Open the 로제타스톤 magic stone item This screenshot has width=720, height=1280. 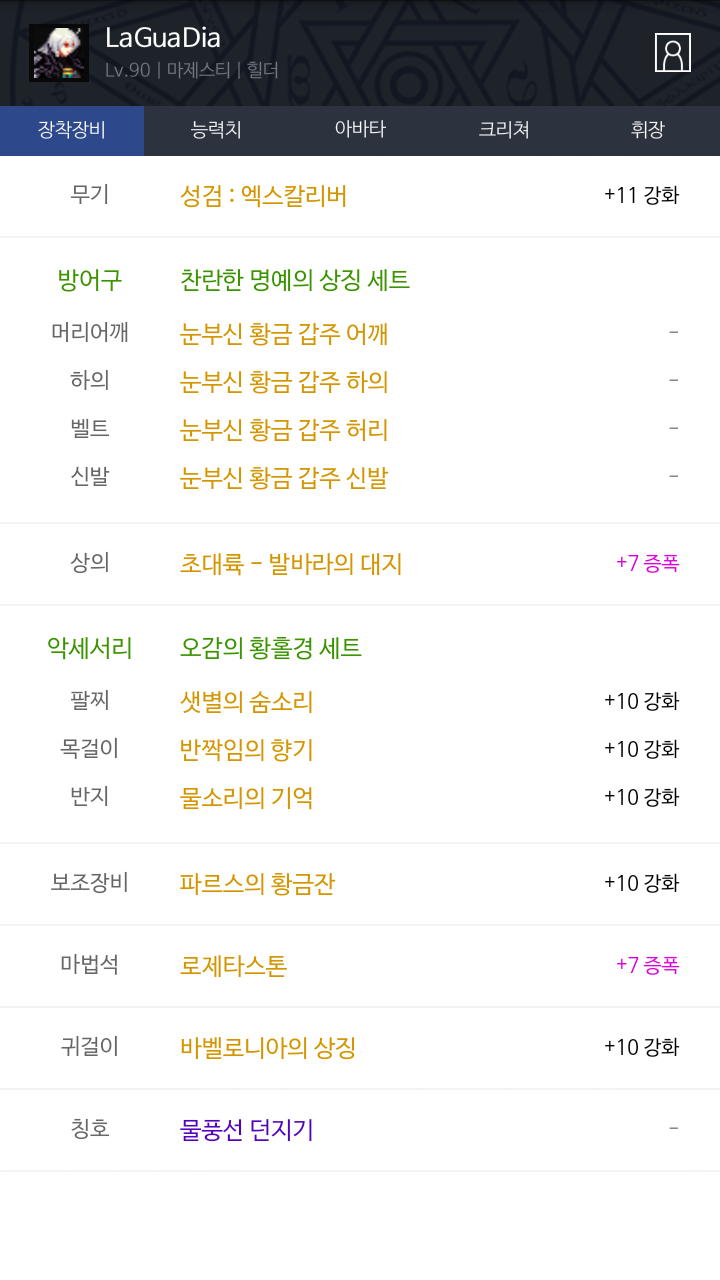click(233, 966)
